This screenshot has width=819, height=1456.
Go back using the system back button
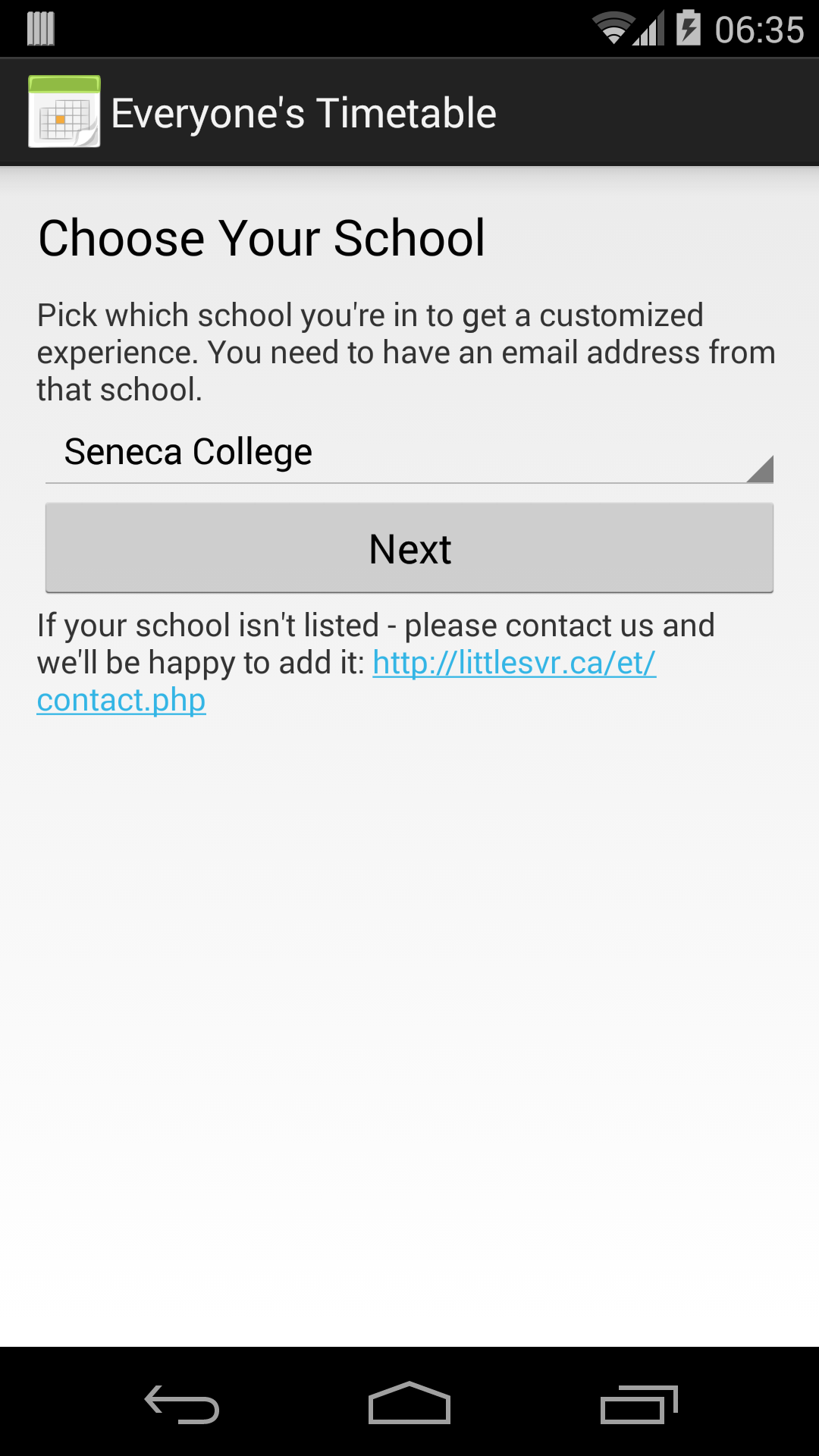[x=182, y=1404]
